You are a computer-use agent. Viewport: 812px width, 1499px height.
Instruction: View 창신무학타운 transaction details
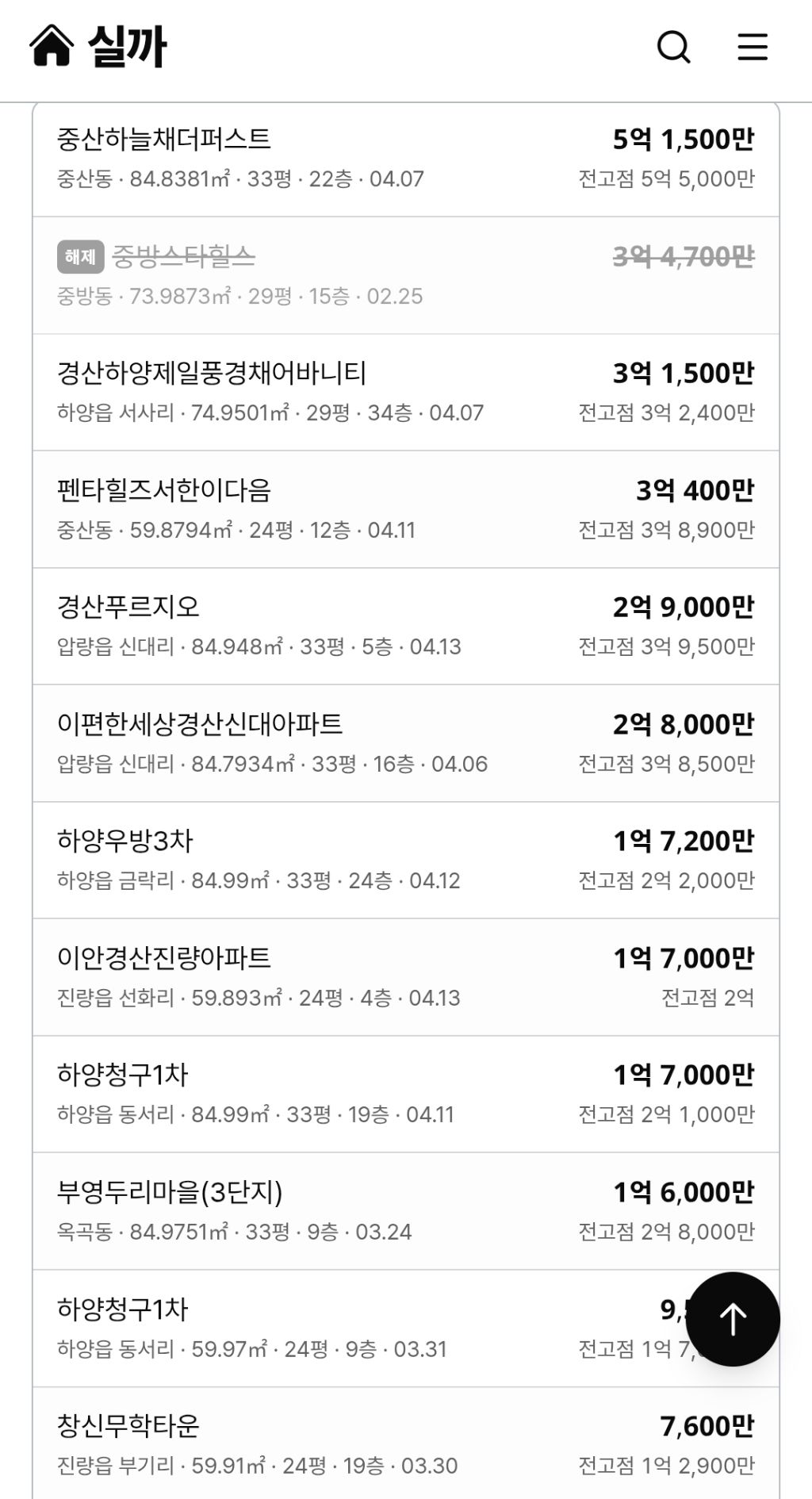point(406,1443)
